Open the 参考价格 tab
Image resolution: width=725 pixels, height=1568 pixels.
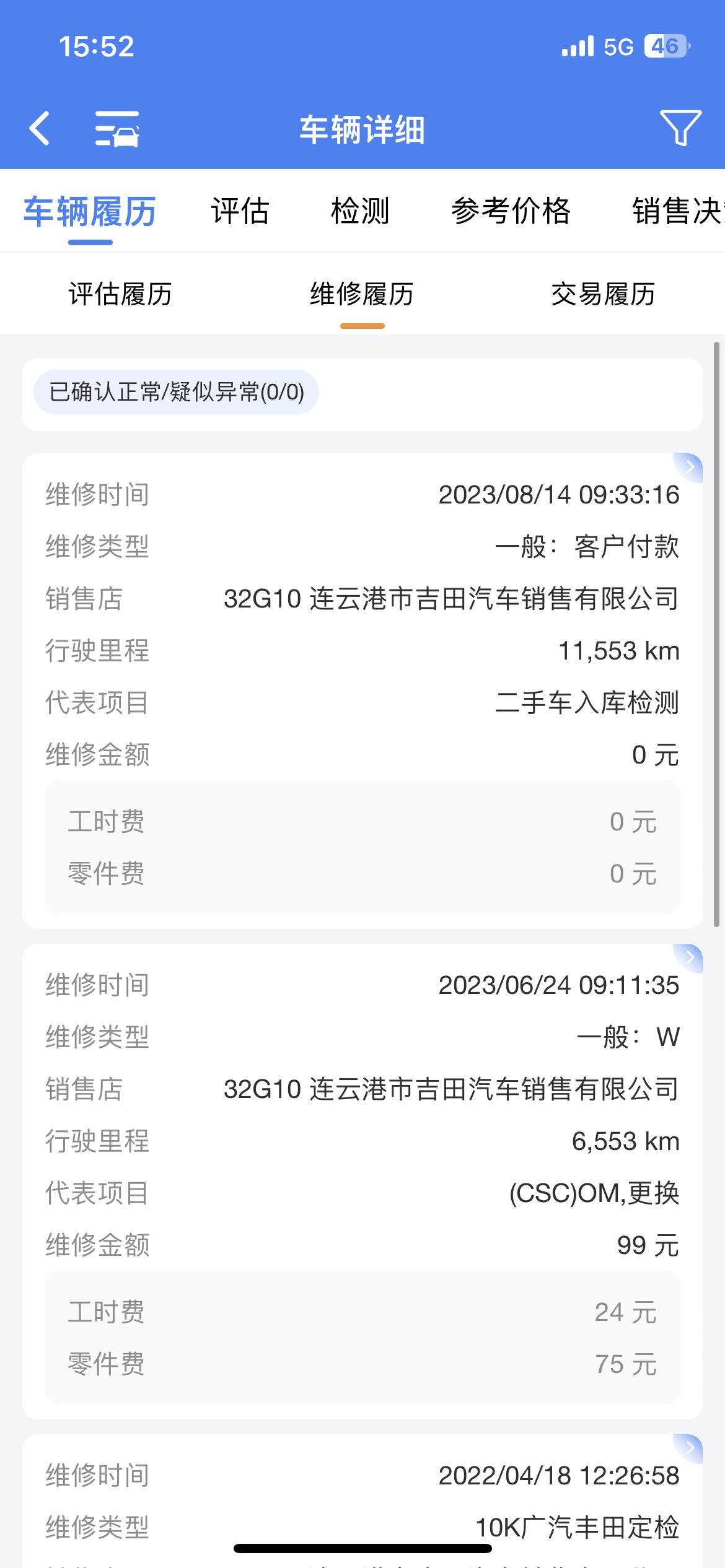pyautogui.click(x=511, y=211)
